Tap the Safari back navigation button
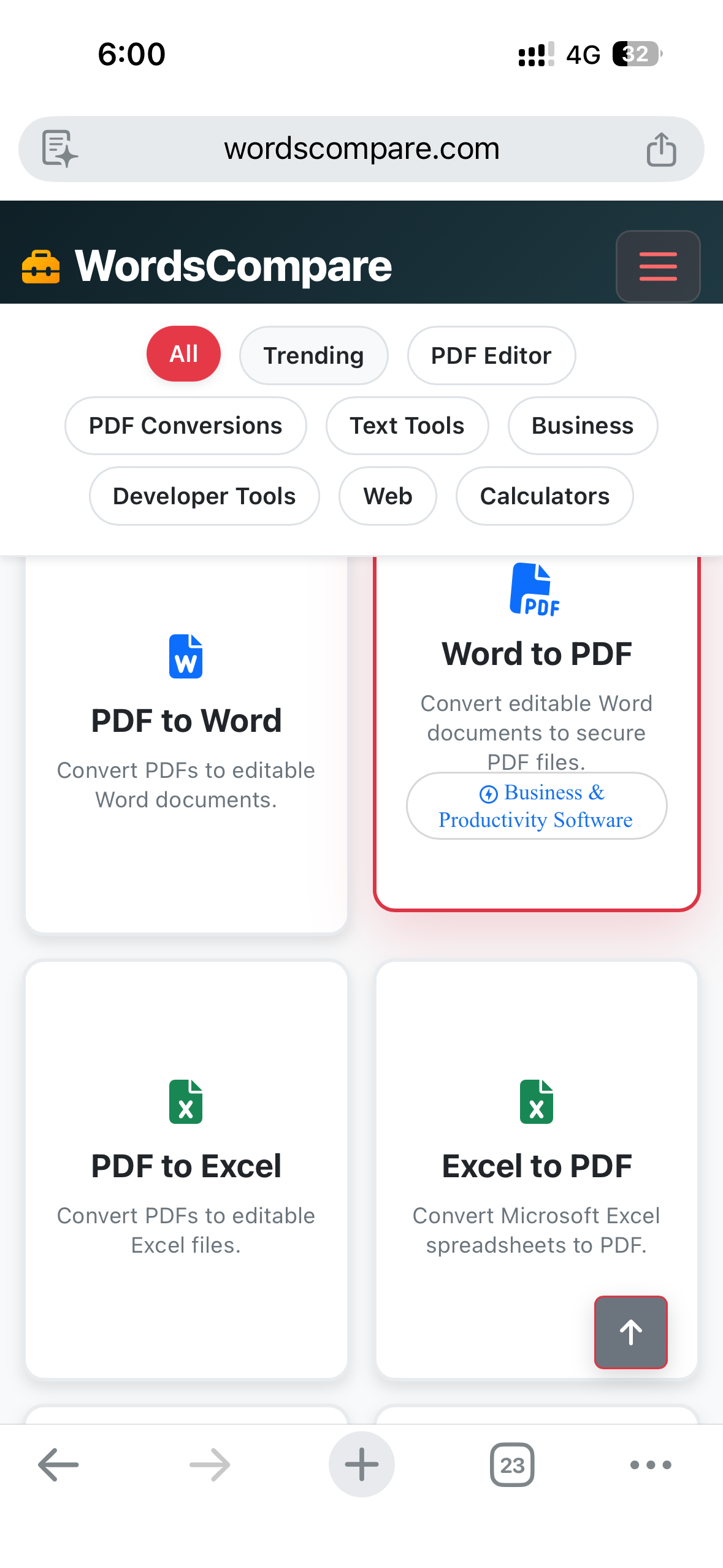723x1568 pixels. [x=58, y=1465]
